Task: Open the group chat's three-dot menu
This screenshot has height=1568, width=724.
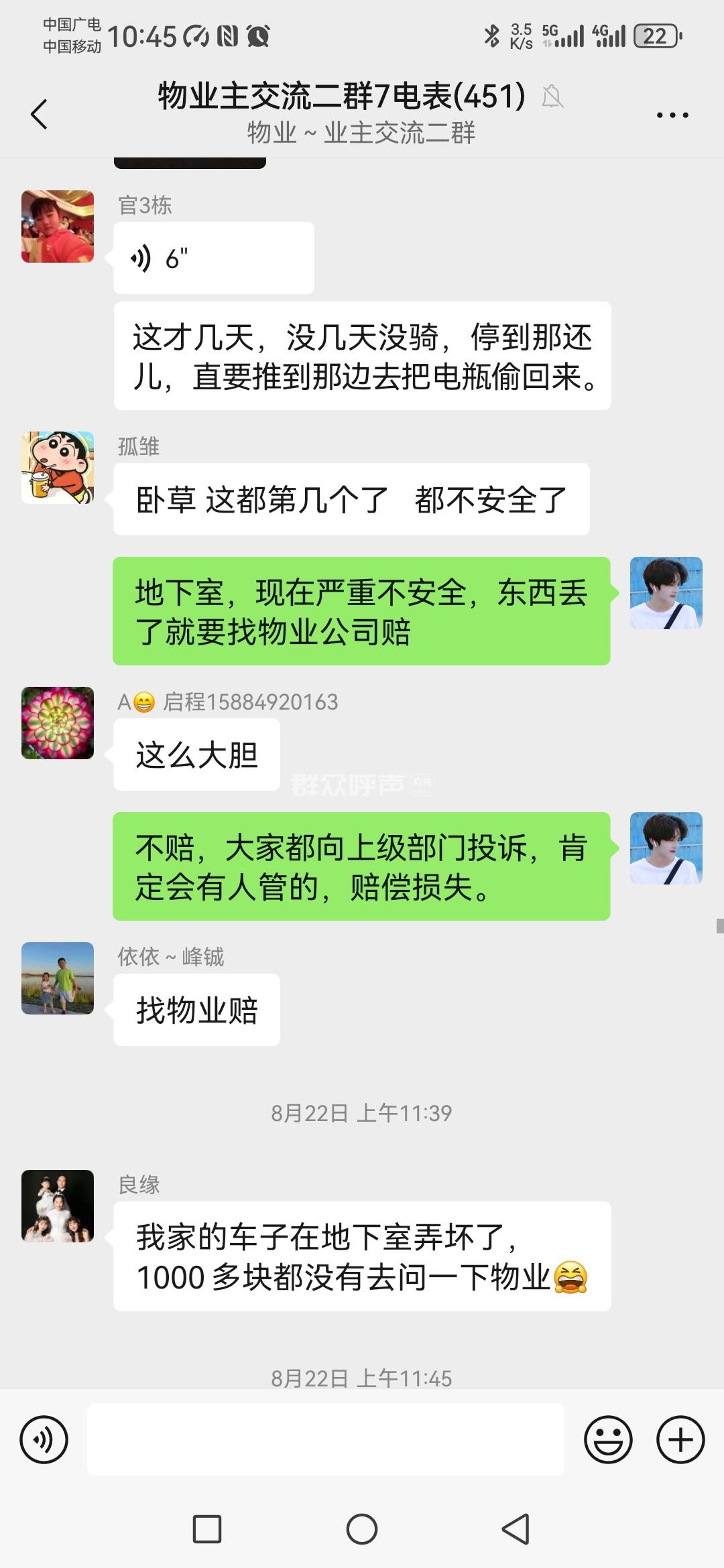Action: click(672, 115)
